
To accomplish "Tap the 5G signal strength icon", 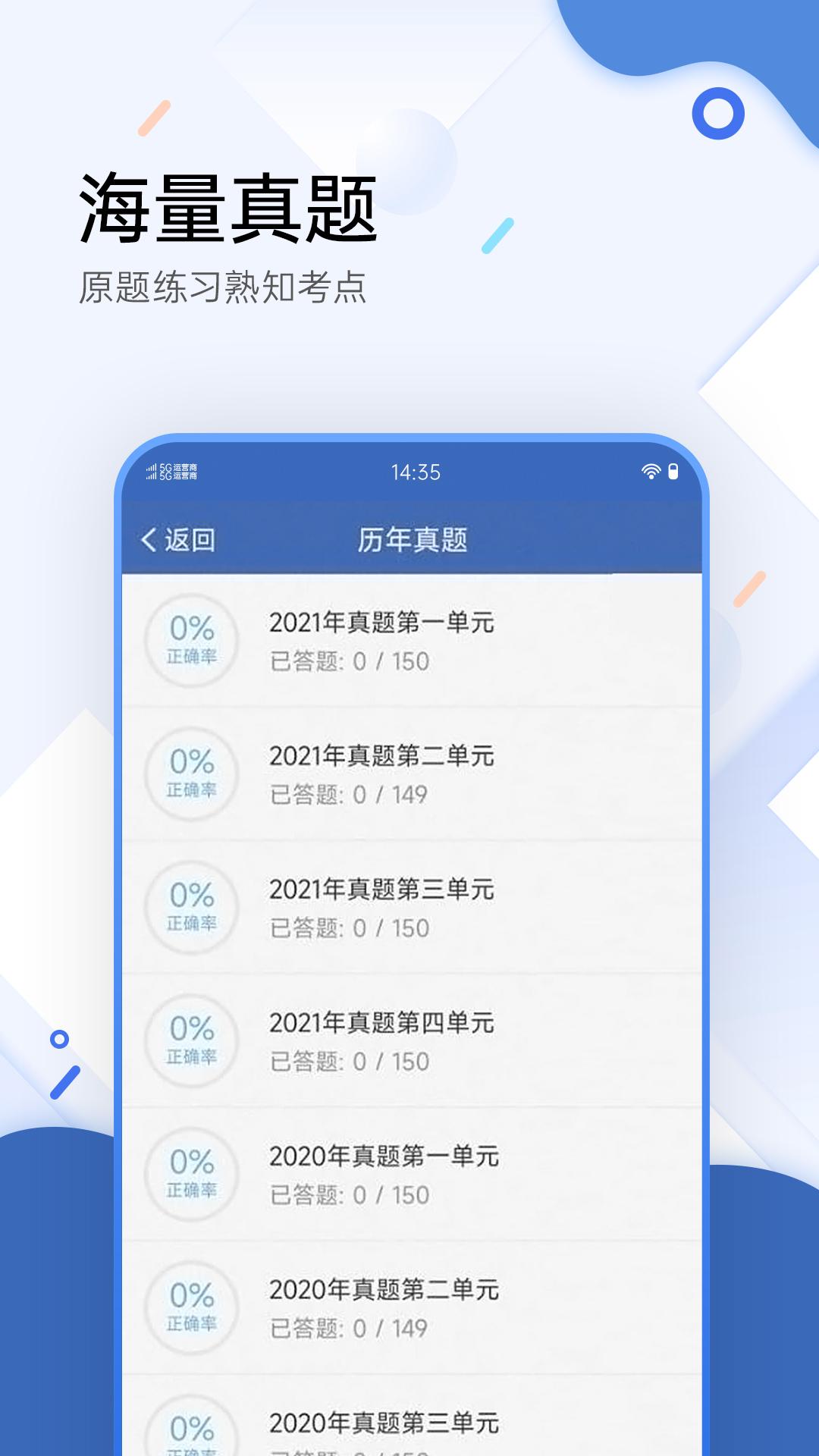I will pos(150,468).
